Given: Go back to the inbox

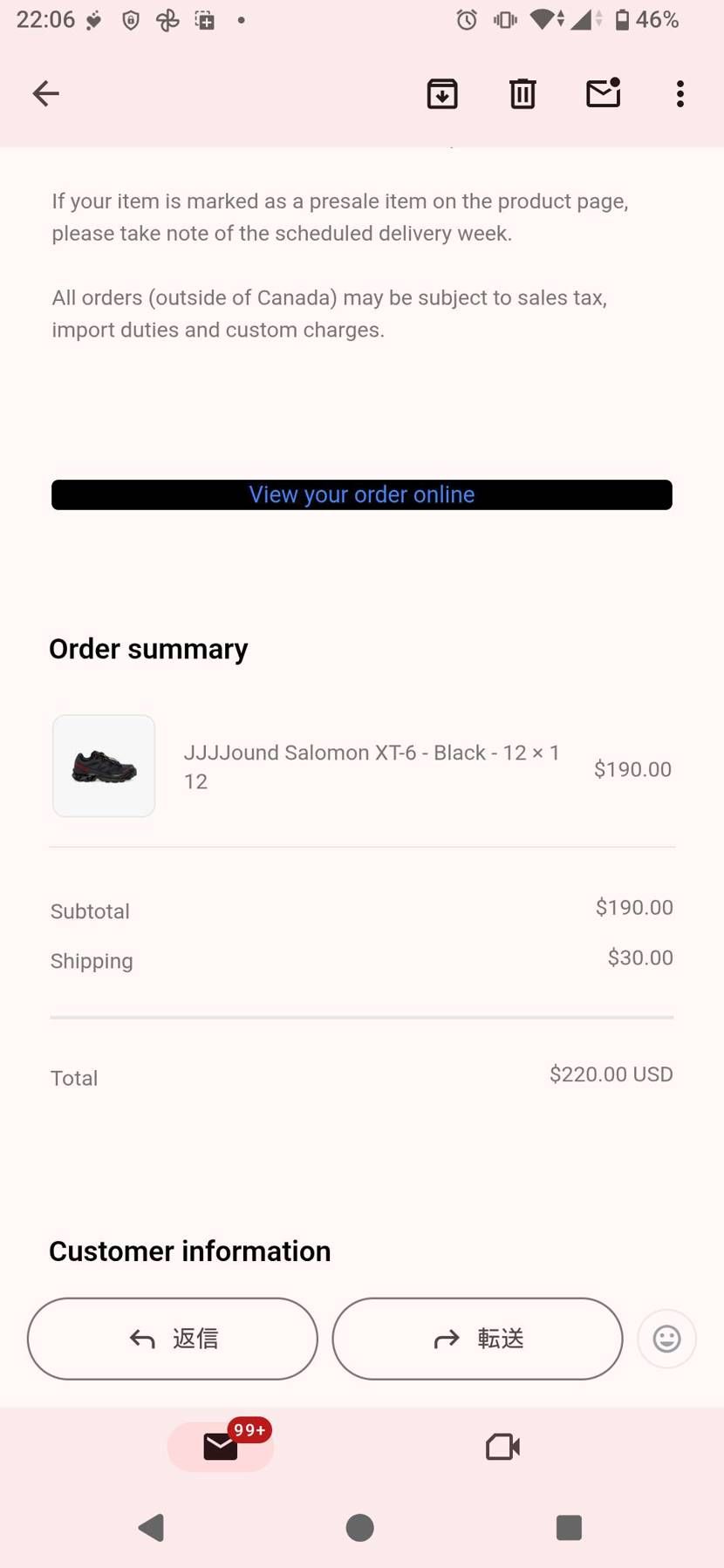Looking at the screenshot, I should click(45, 93).
